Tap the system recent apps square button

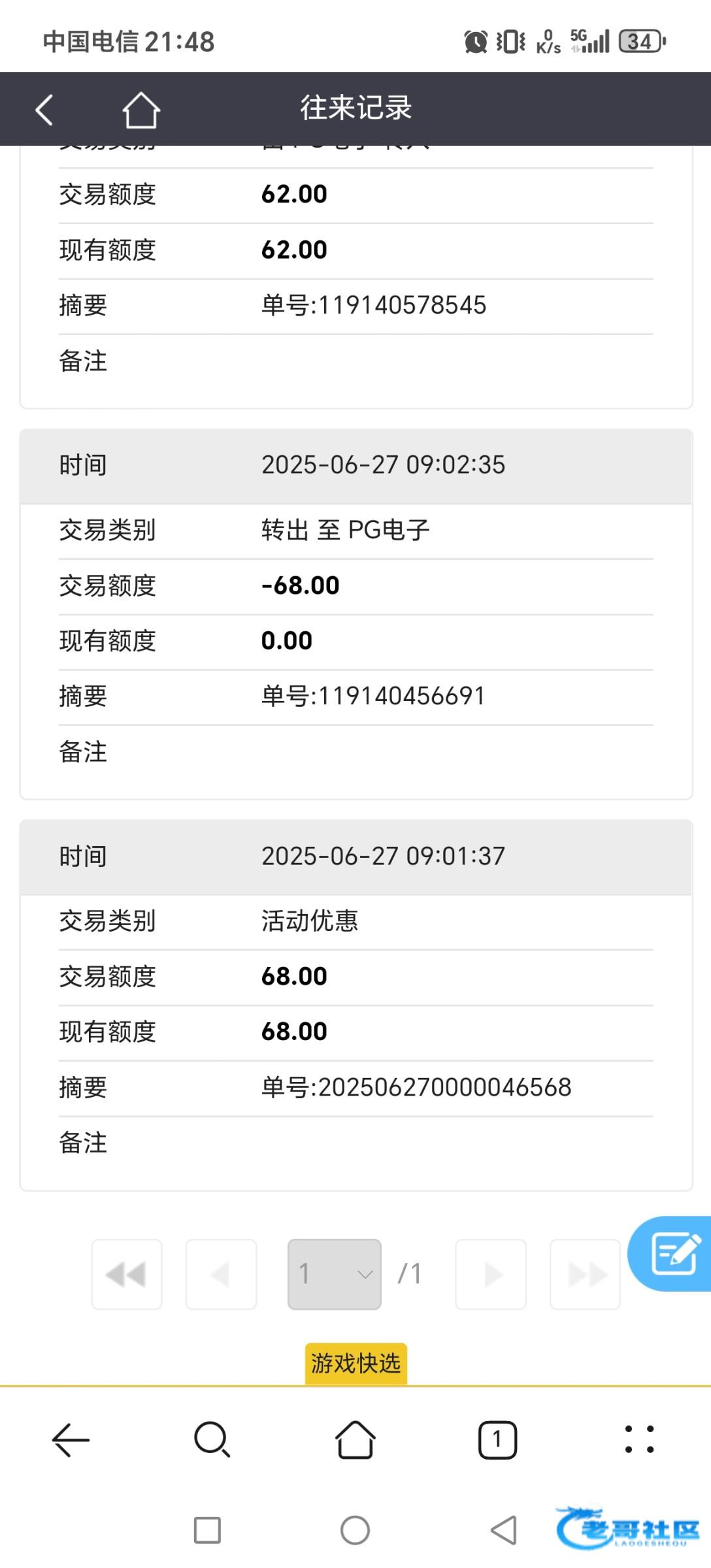click(207, 1530)
